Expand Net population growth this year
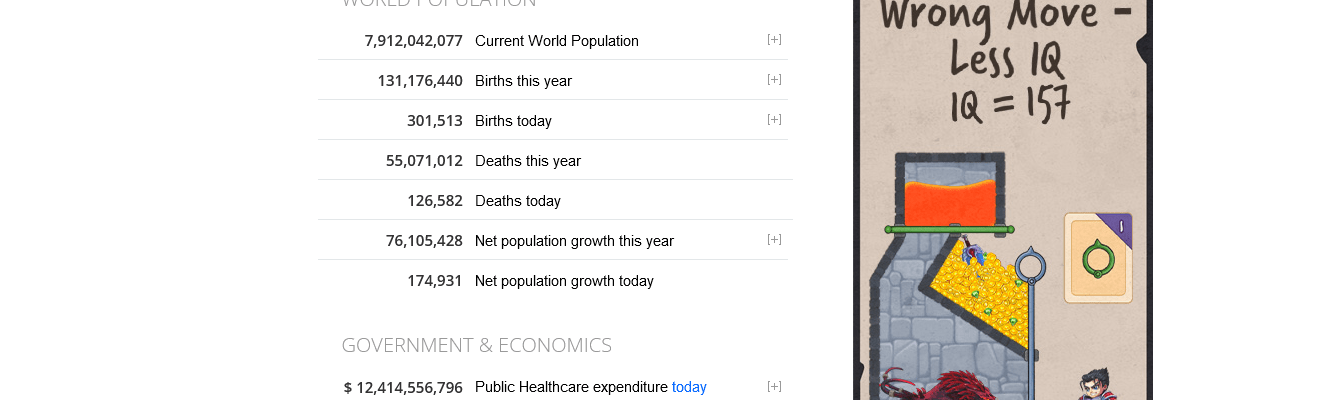The width and height of the screenshot is (1344, 400). pyautogui.click(x=774, y=240)
